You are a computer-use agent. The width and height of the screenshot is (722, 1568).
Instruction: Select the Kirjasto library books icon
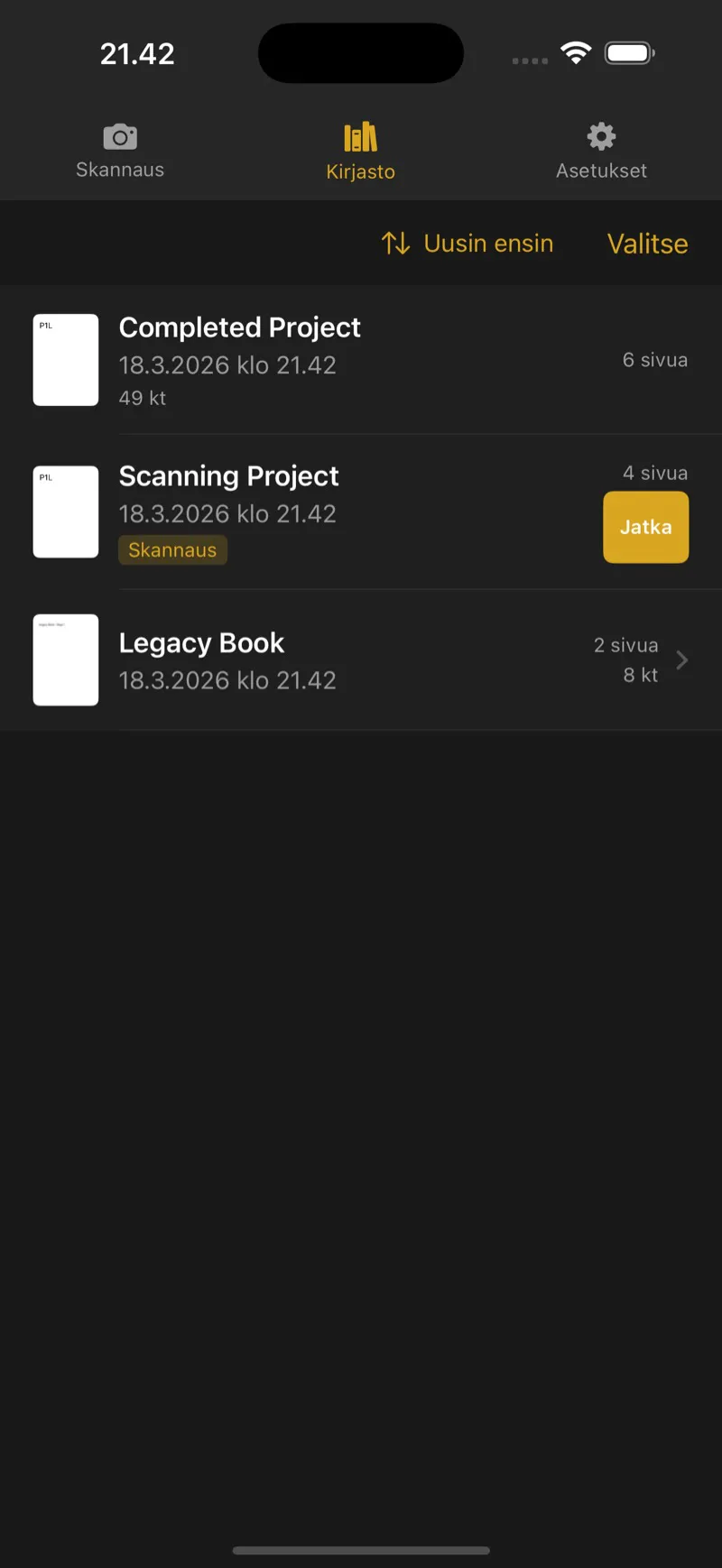tap(360, 136)
